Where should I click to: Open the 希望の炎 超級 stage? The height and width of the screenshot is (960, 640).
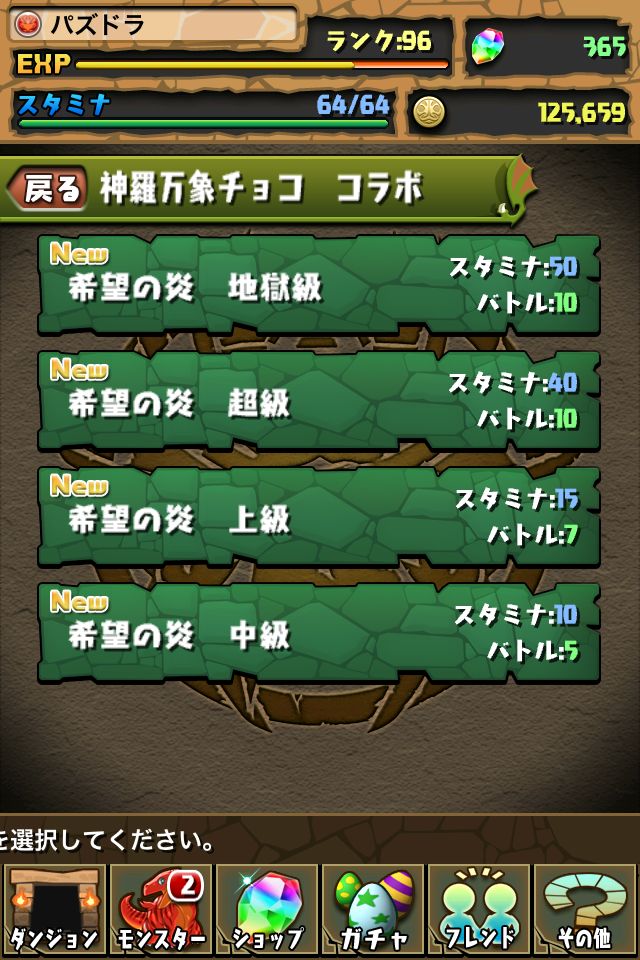[x=319, y=401]
